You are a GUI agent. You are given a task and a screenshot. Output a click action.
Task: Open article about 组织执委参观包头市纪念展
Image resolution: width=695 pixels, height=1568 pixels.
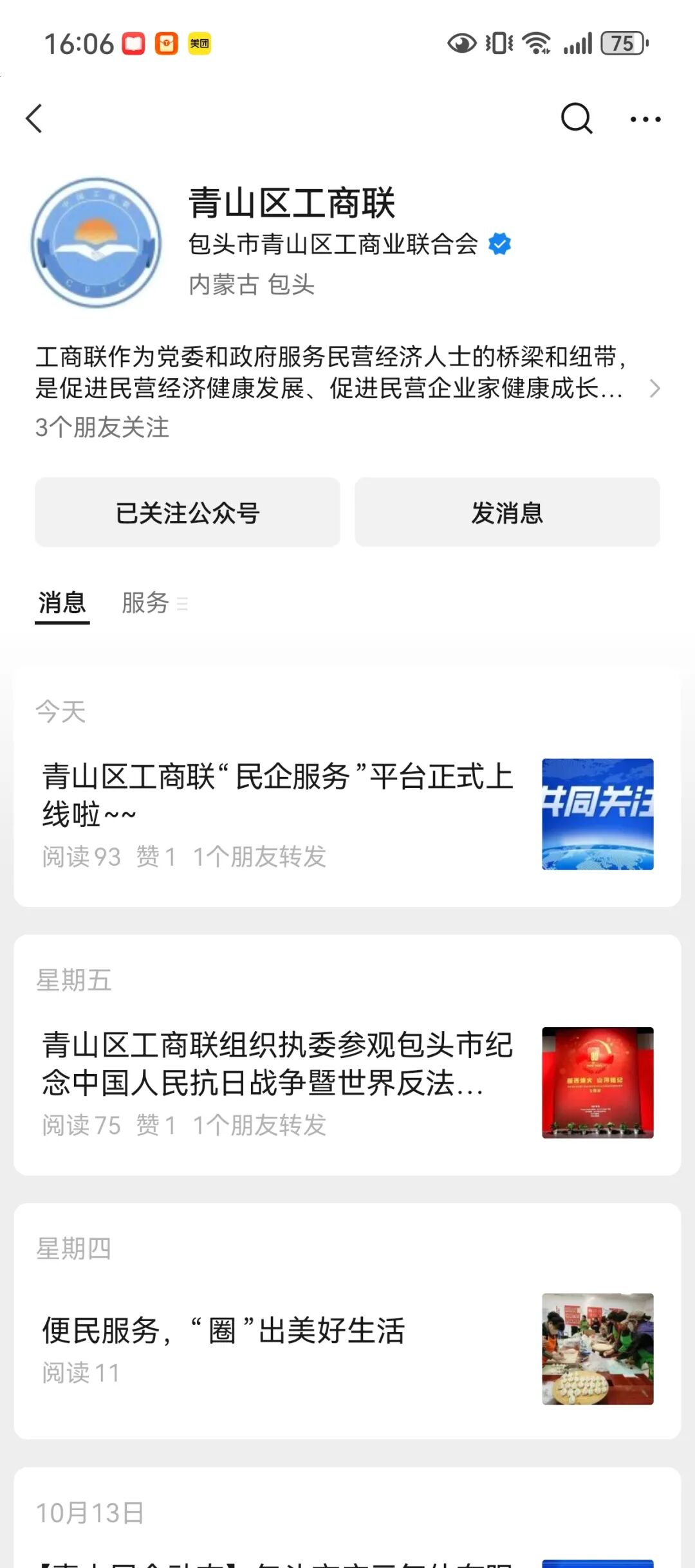tap(277, 1064)
